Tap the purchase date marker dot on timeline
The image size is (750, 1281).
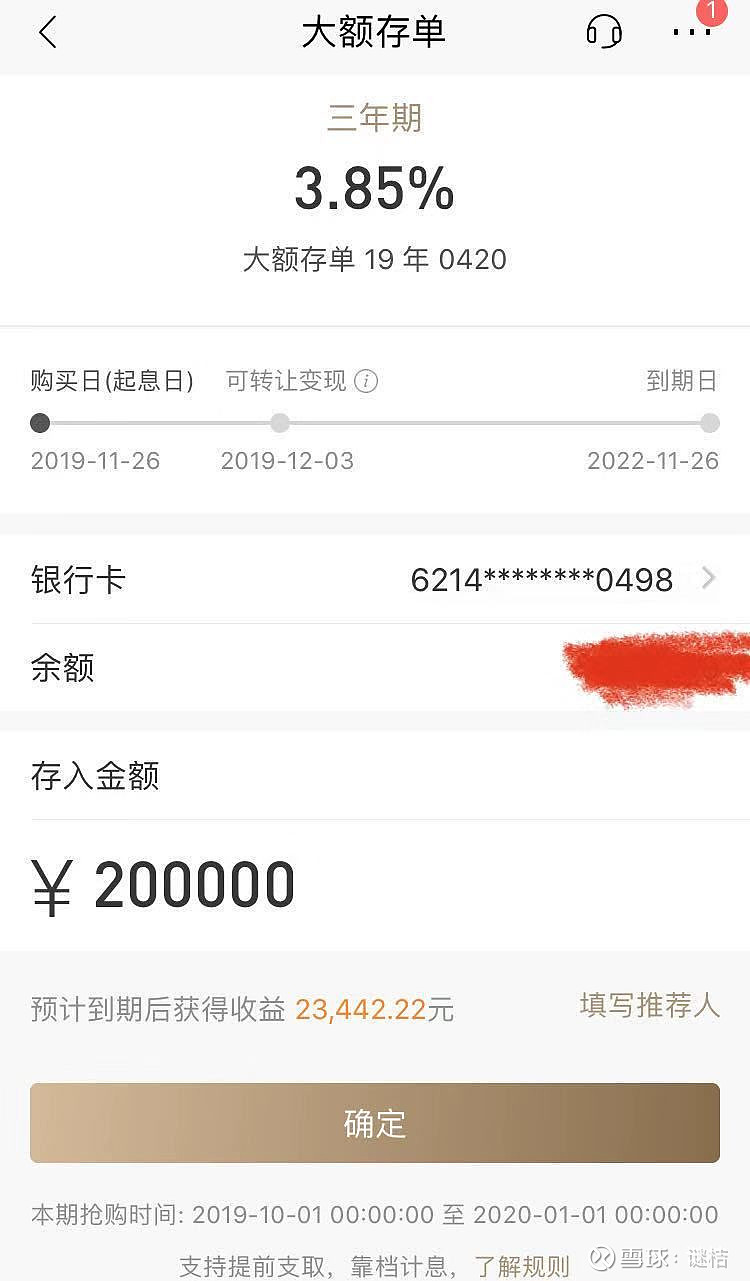click(40, 424)
